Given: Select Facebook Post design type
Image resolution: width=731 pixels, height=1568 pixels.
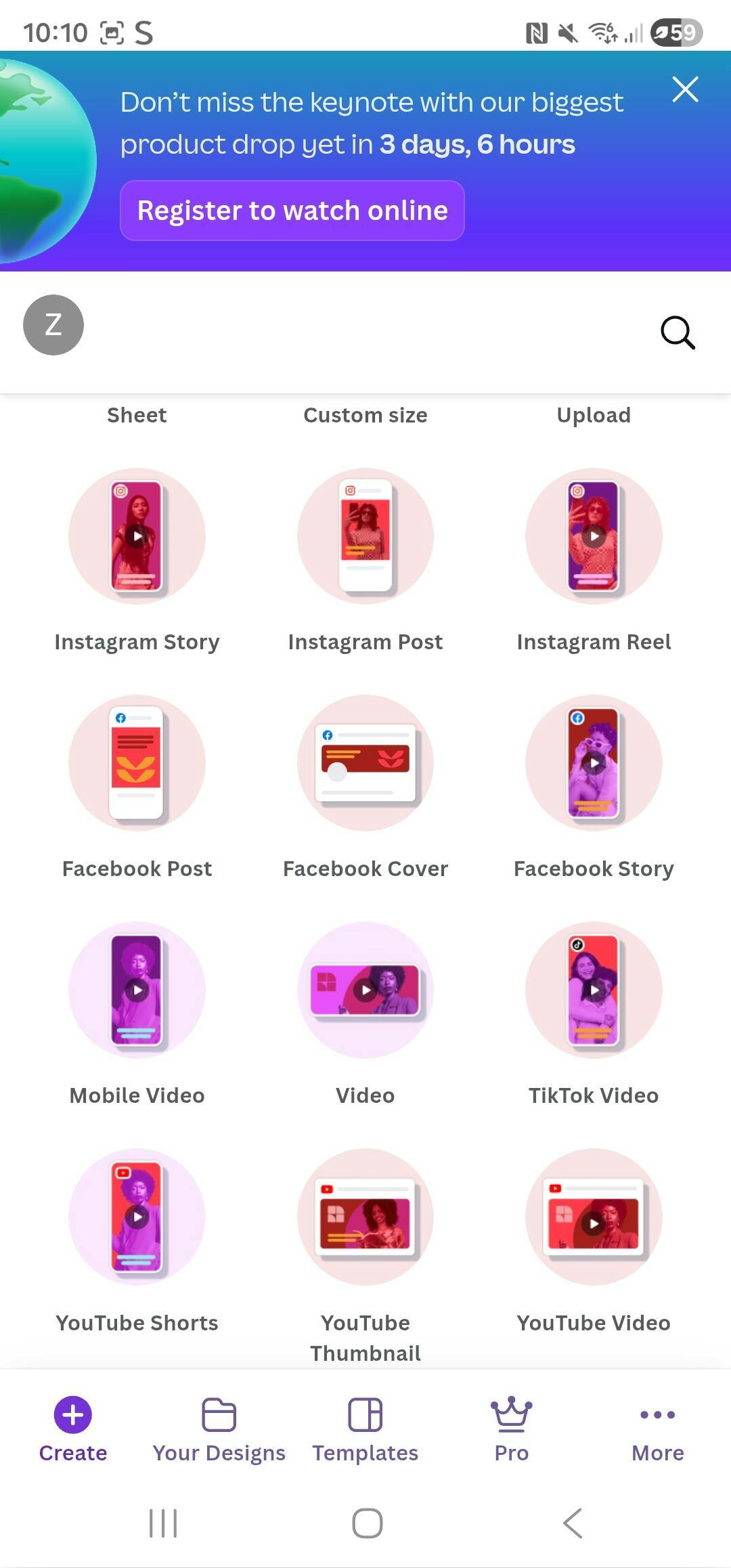Looking at the screenshot, I should tap(137, 763).
